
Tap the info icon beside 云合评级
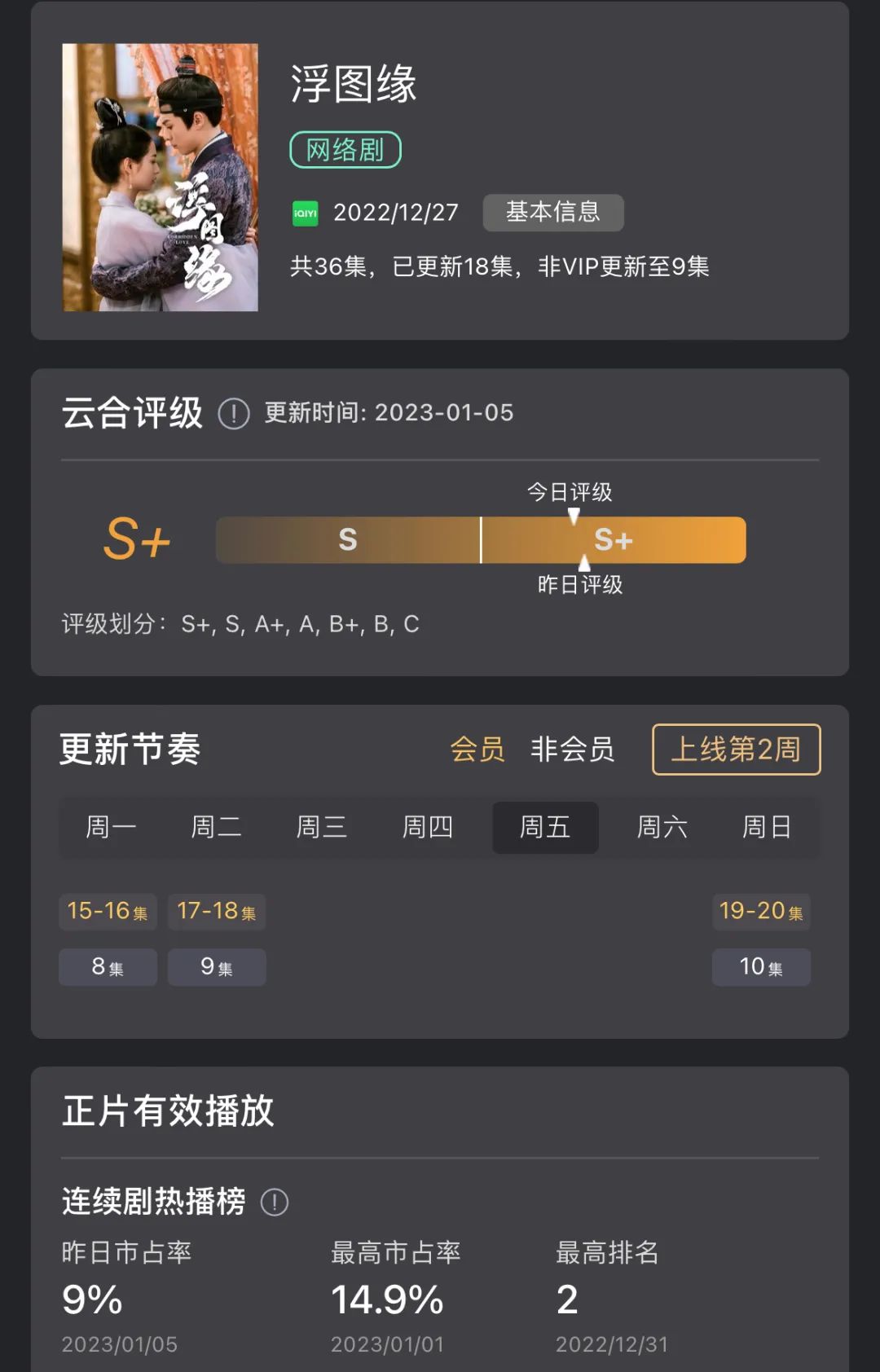pos(234,414)
